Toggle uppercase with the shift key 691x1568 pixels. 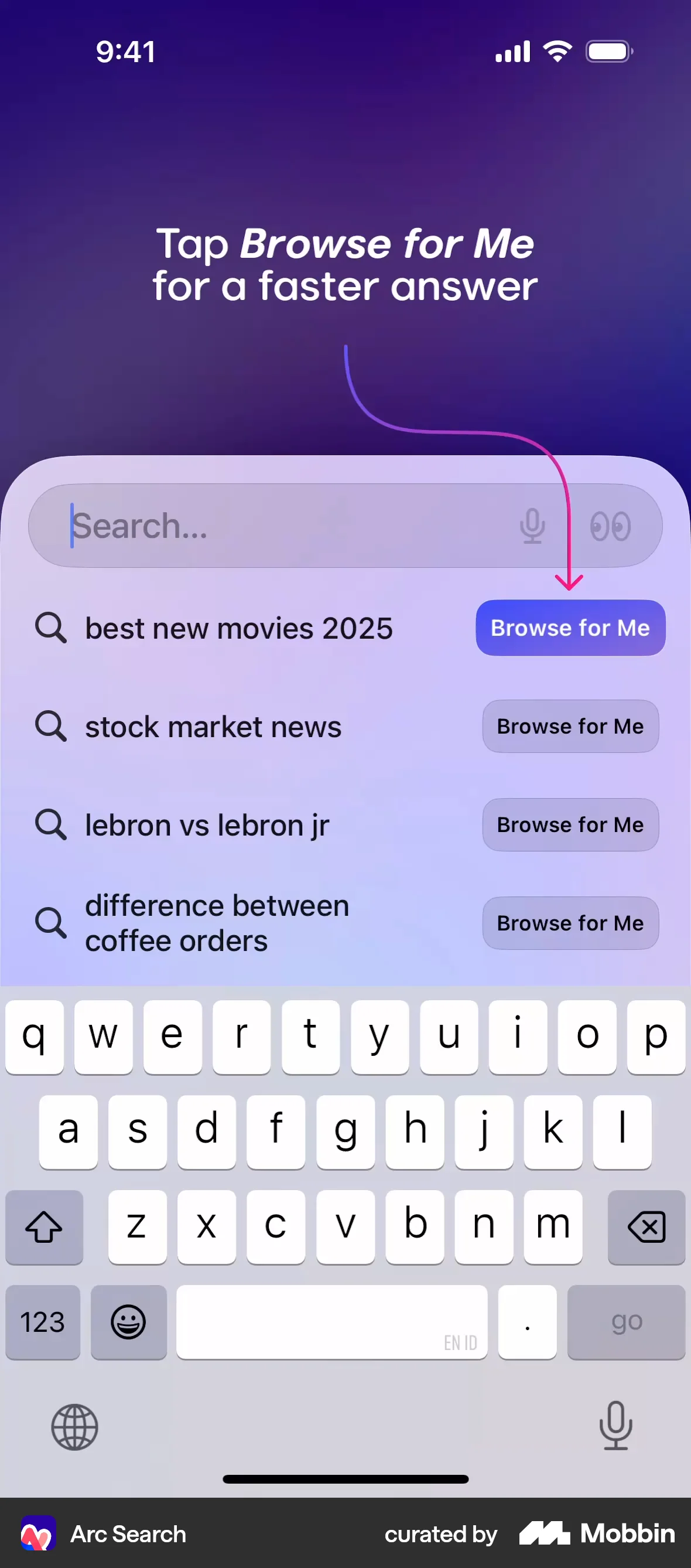pos(44,1226)
